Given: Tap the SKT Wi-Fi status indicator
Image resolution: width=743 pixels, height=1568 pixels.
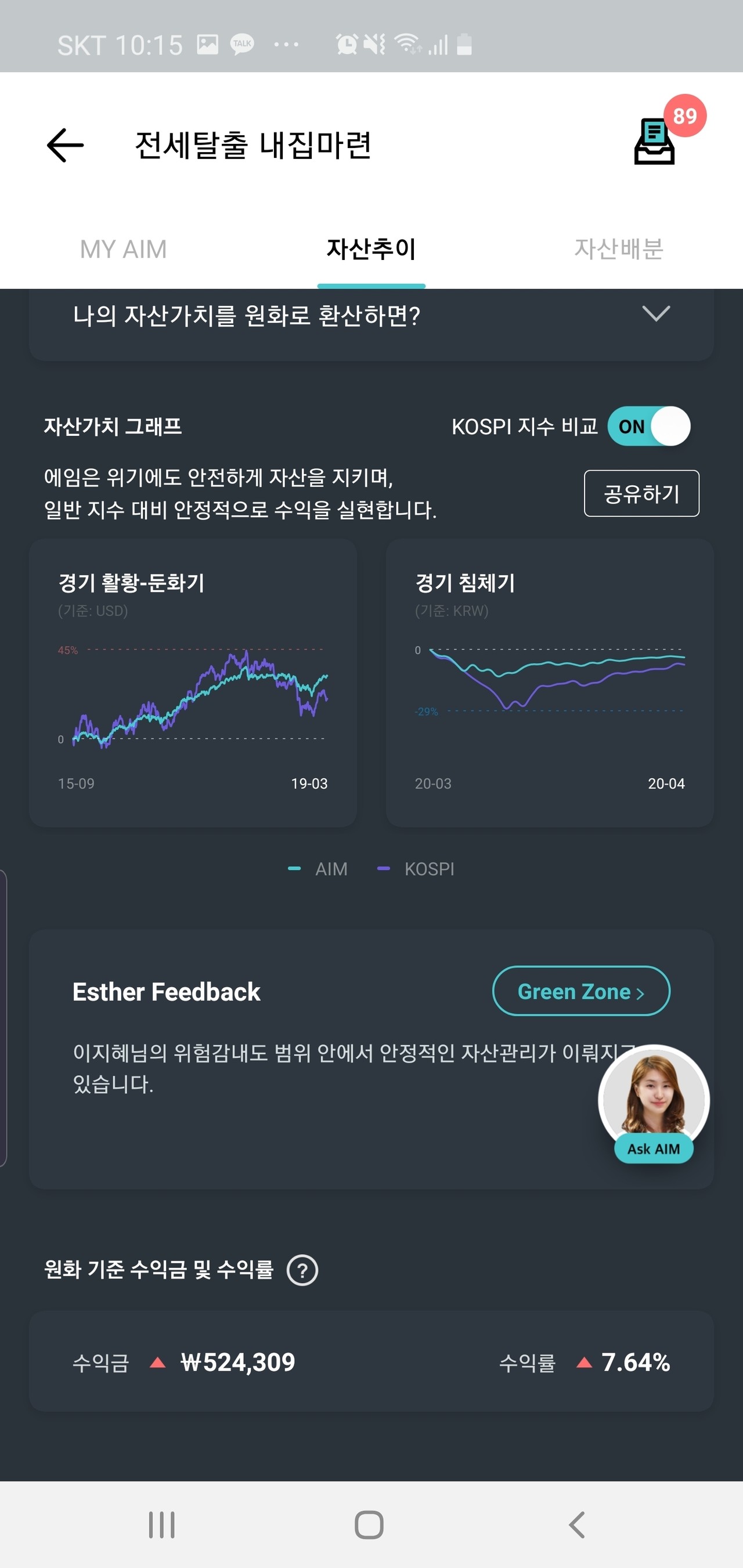Looking at the screenshot, I should (407, 44).
